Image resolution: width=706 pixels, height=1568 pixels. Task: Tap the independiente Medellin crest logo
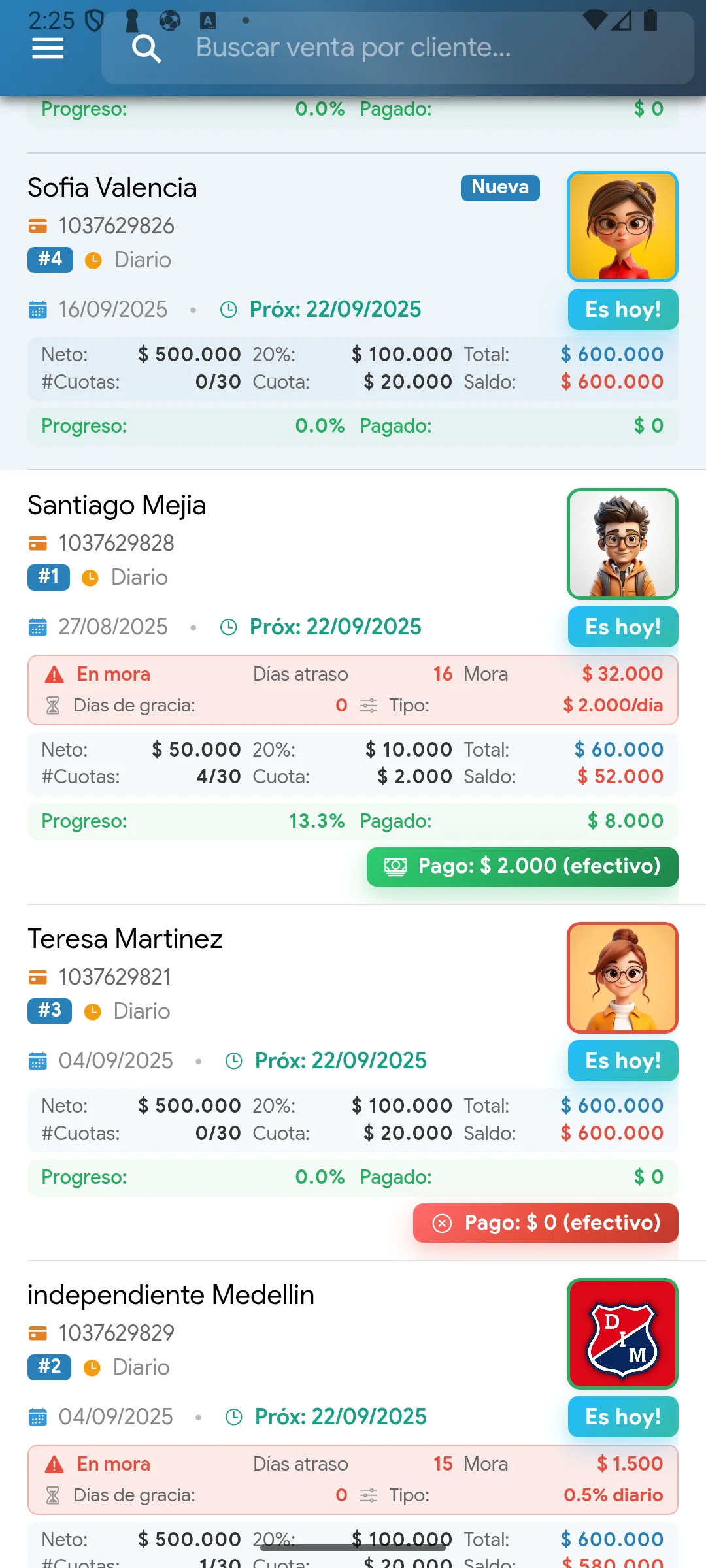click(622, 1333)
